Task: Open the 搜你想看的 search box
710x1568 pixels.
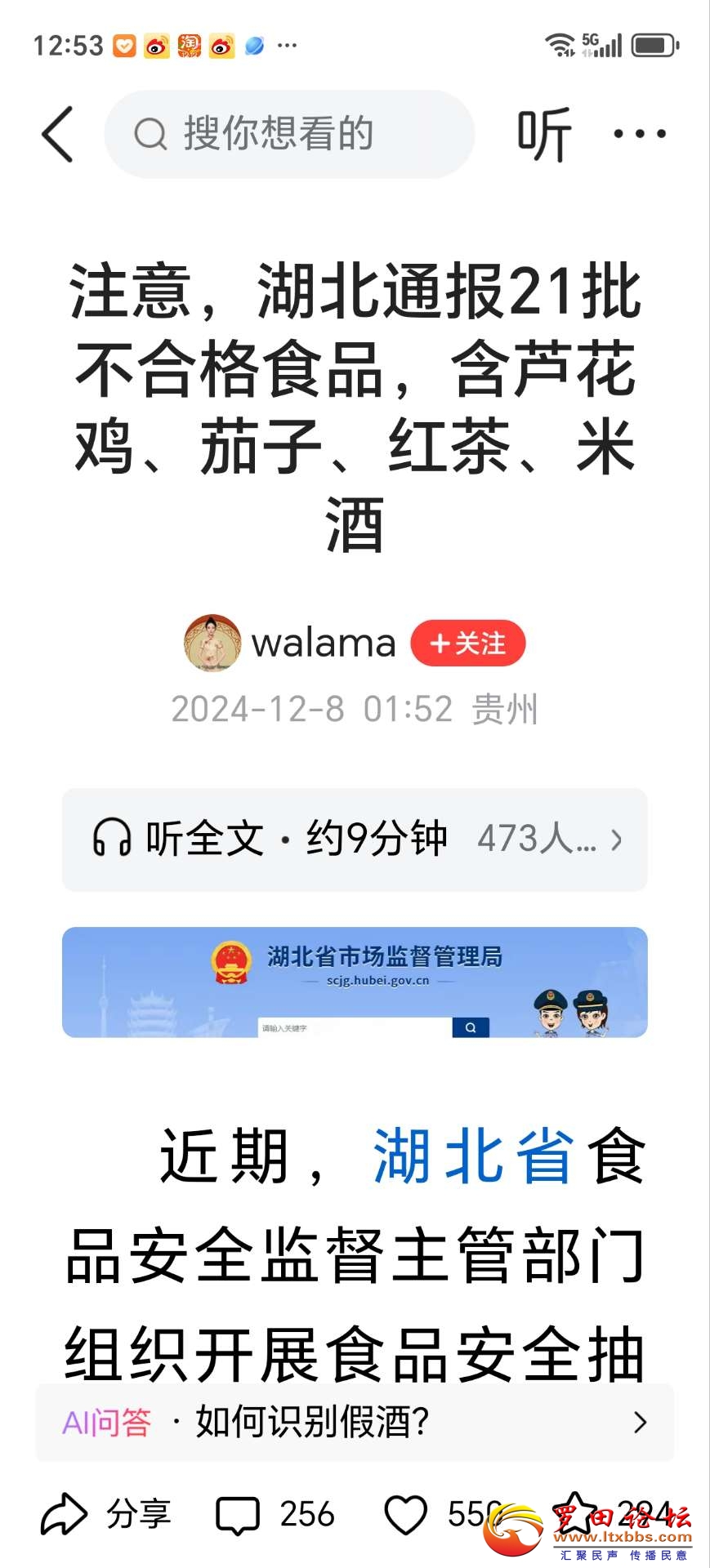Action: click(x=289, y=134)
